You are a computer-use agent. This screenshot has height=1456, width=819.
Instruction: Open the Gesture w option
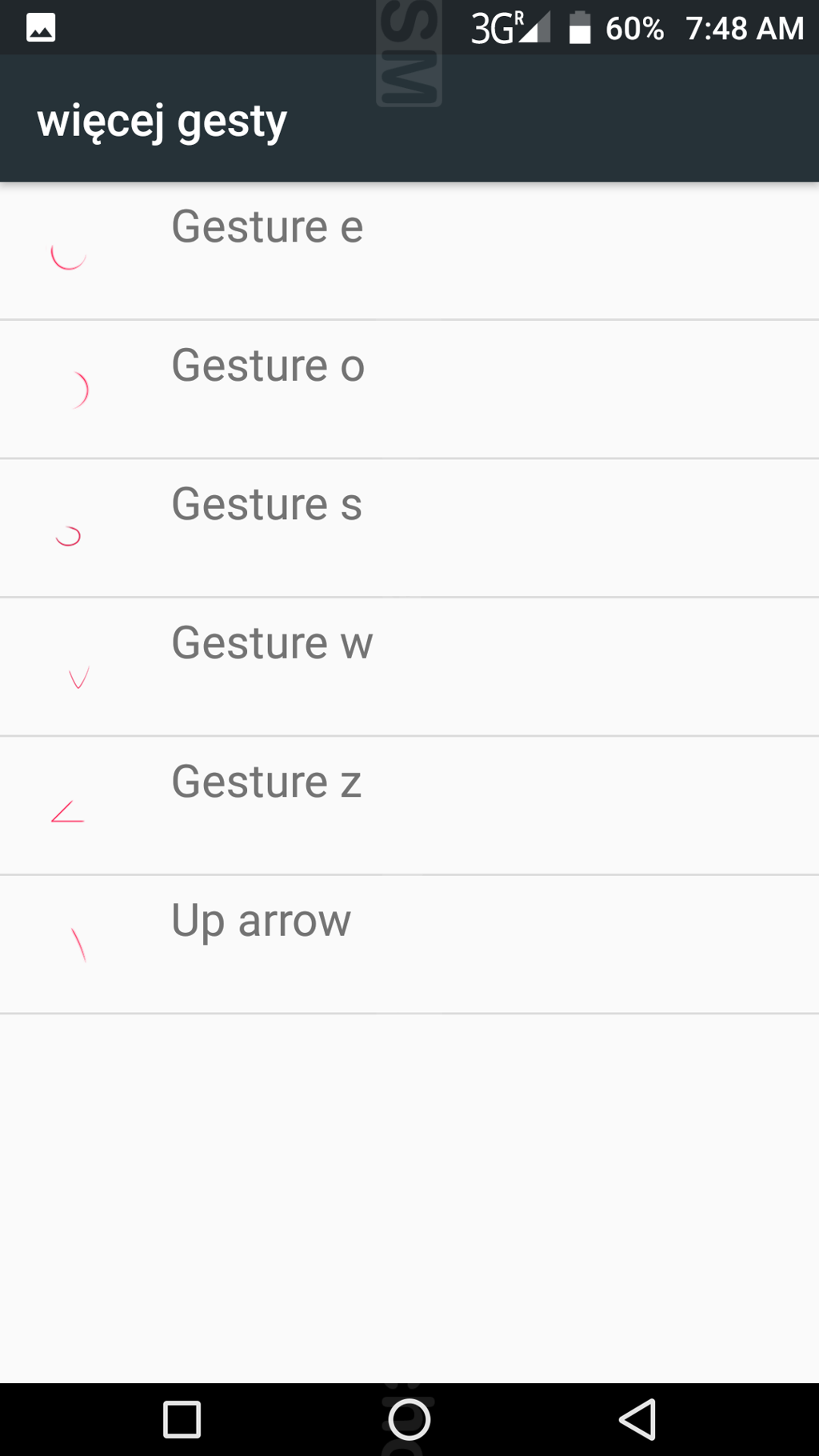[409, 667]
